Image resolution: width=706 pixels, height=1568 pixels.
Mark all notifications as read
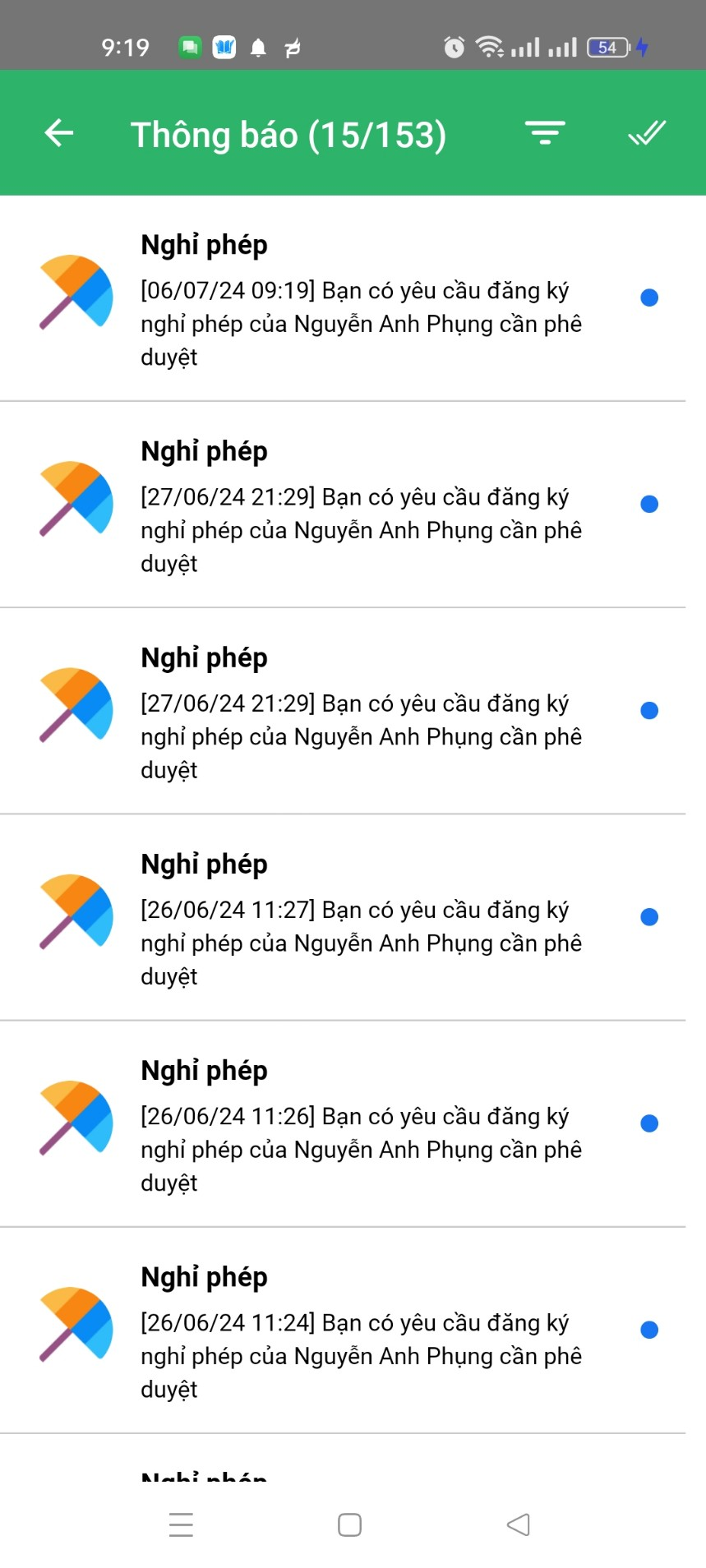646,133
